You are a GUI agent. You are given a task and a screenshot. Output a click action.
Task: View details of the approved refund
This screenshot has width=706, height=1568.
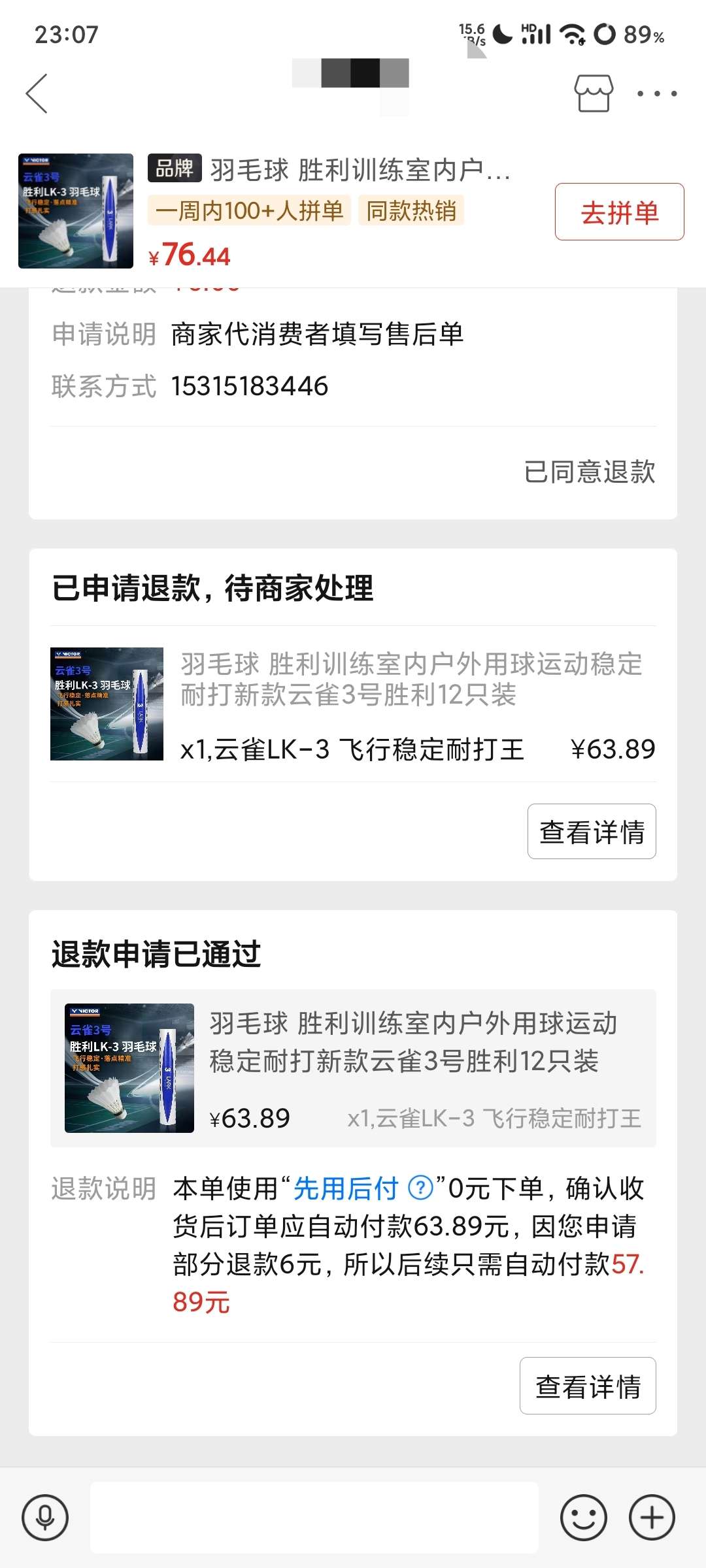click(587, 1386)
